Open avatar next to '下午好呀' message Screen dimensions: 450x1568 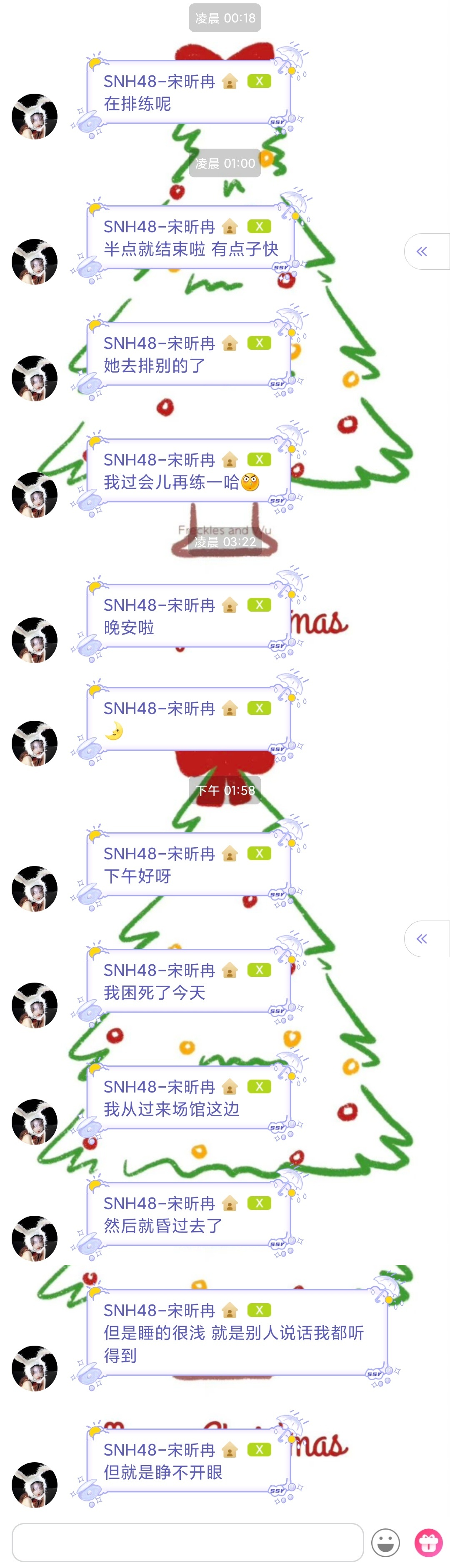35,889
